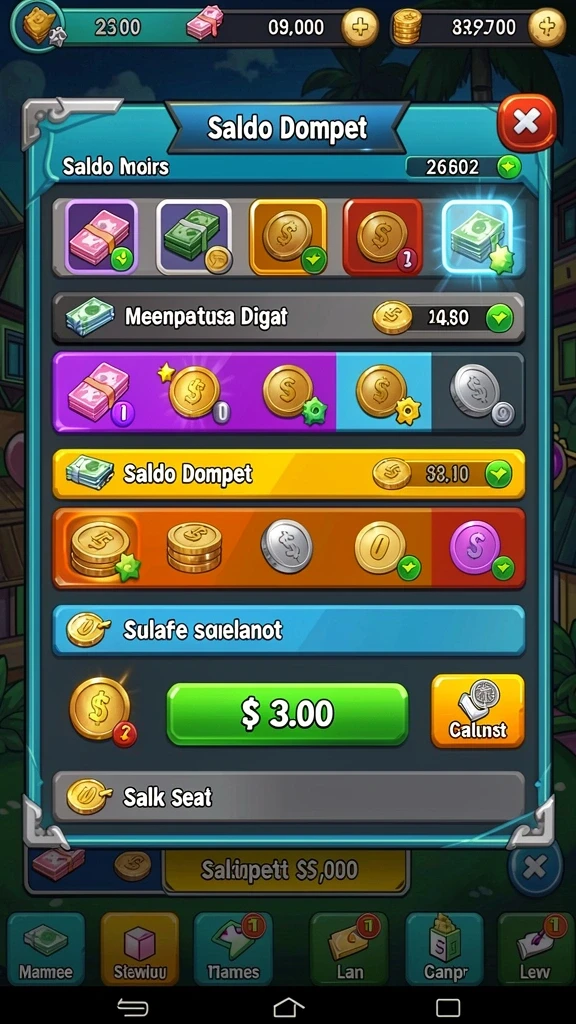Add cash with plus beside 09,000
This screenshot has width=576, height=1024.
pos(360,27)
